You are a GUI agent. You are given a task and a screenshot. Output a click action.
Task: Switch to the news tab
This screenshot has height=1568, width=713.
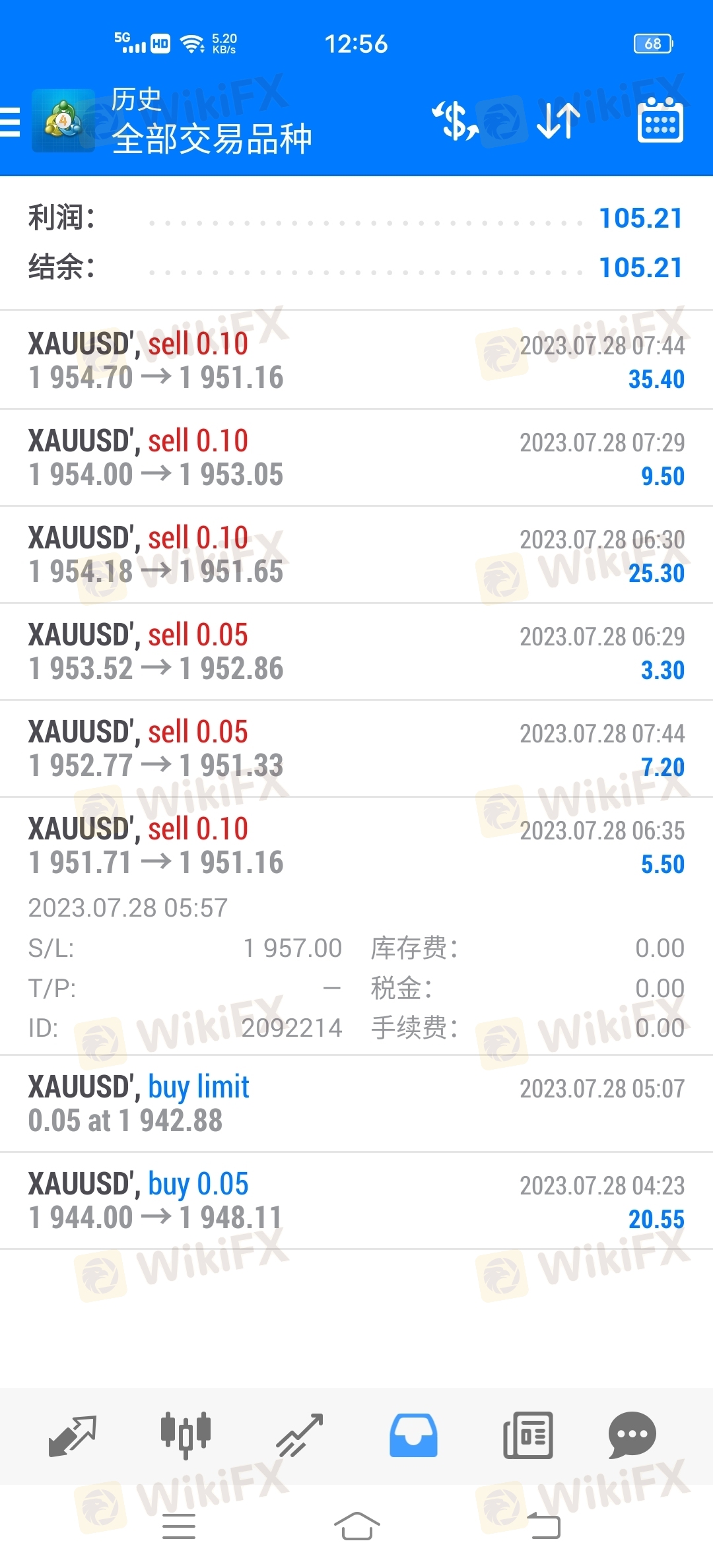[527, 1435]
